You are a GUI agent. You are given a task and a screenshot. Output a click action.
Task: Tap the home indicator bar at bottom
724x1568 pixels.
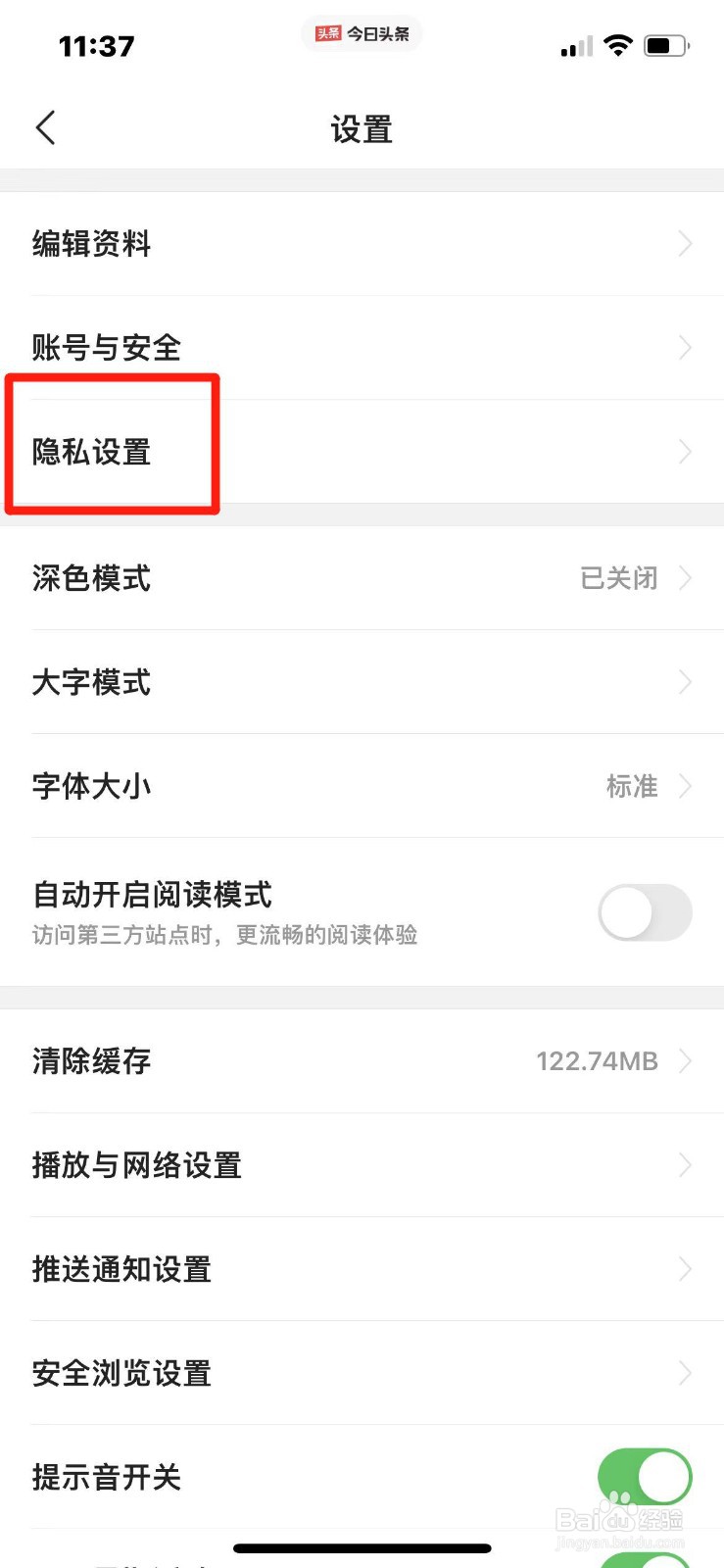362,1548
